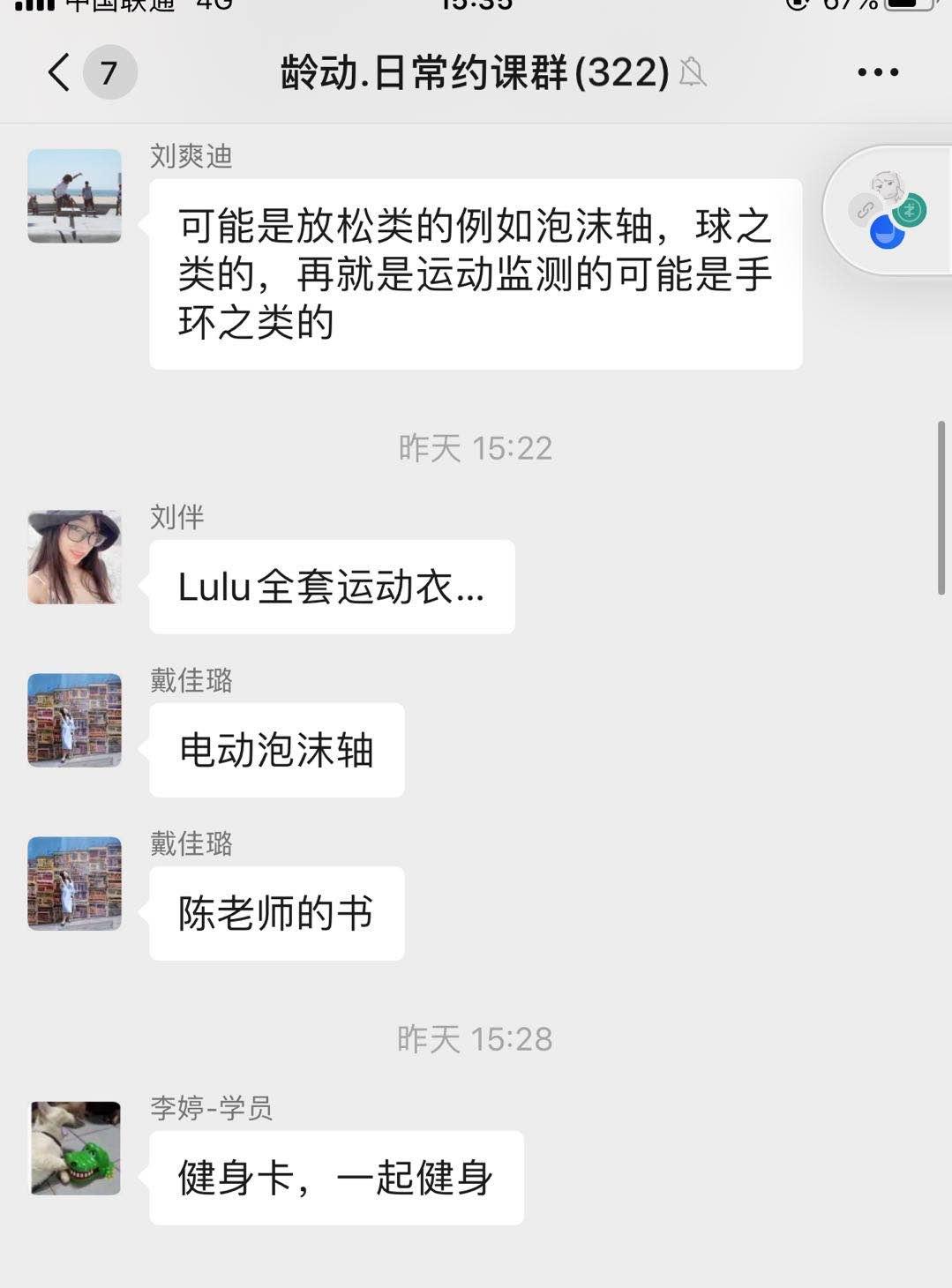Image resolution: width=952 pixels, height=1288 pixels.
Task: Select the message 健身卡，一起健身
Action: pos(337,1178)
